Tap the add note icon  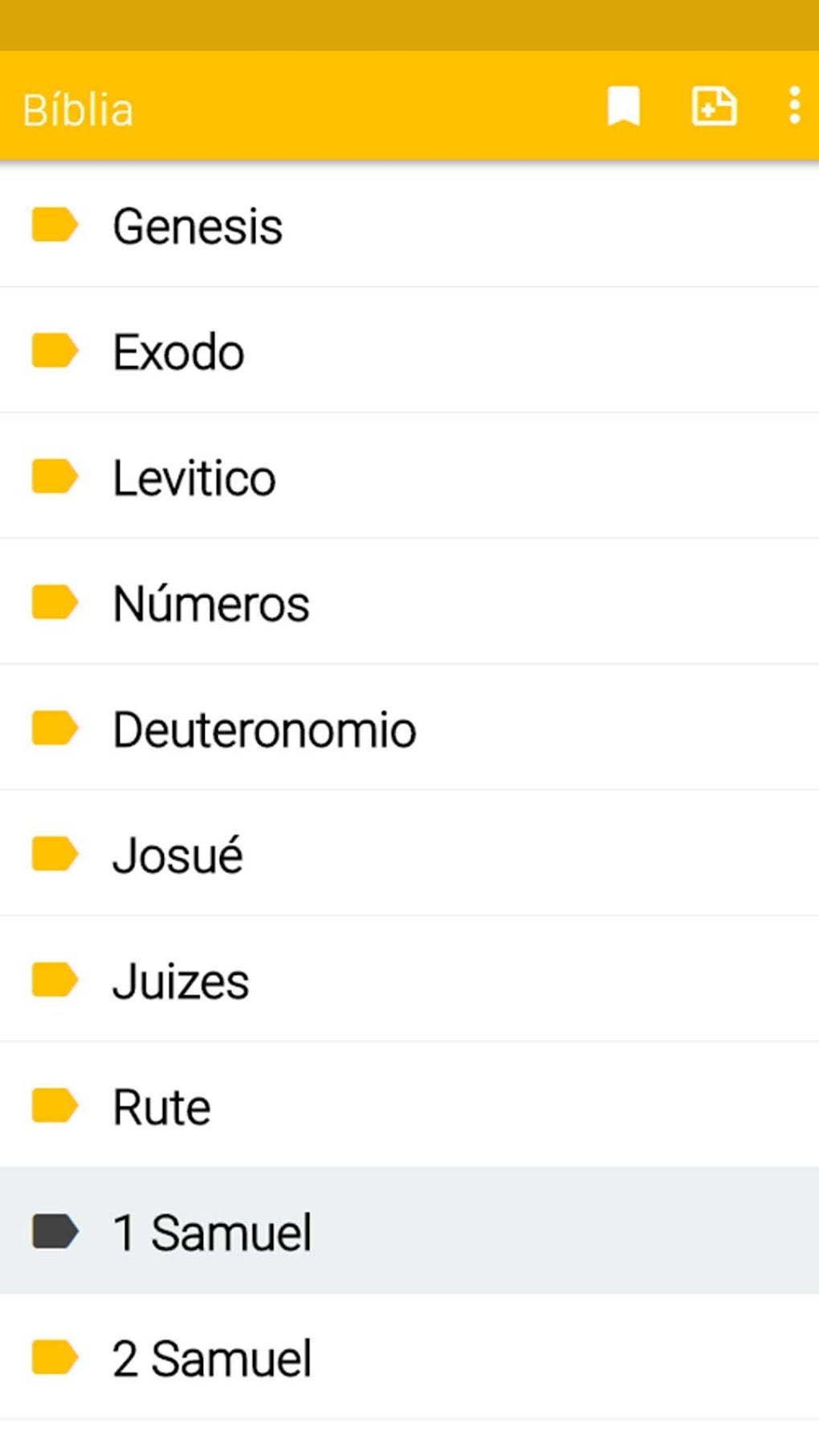714,107
